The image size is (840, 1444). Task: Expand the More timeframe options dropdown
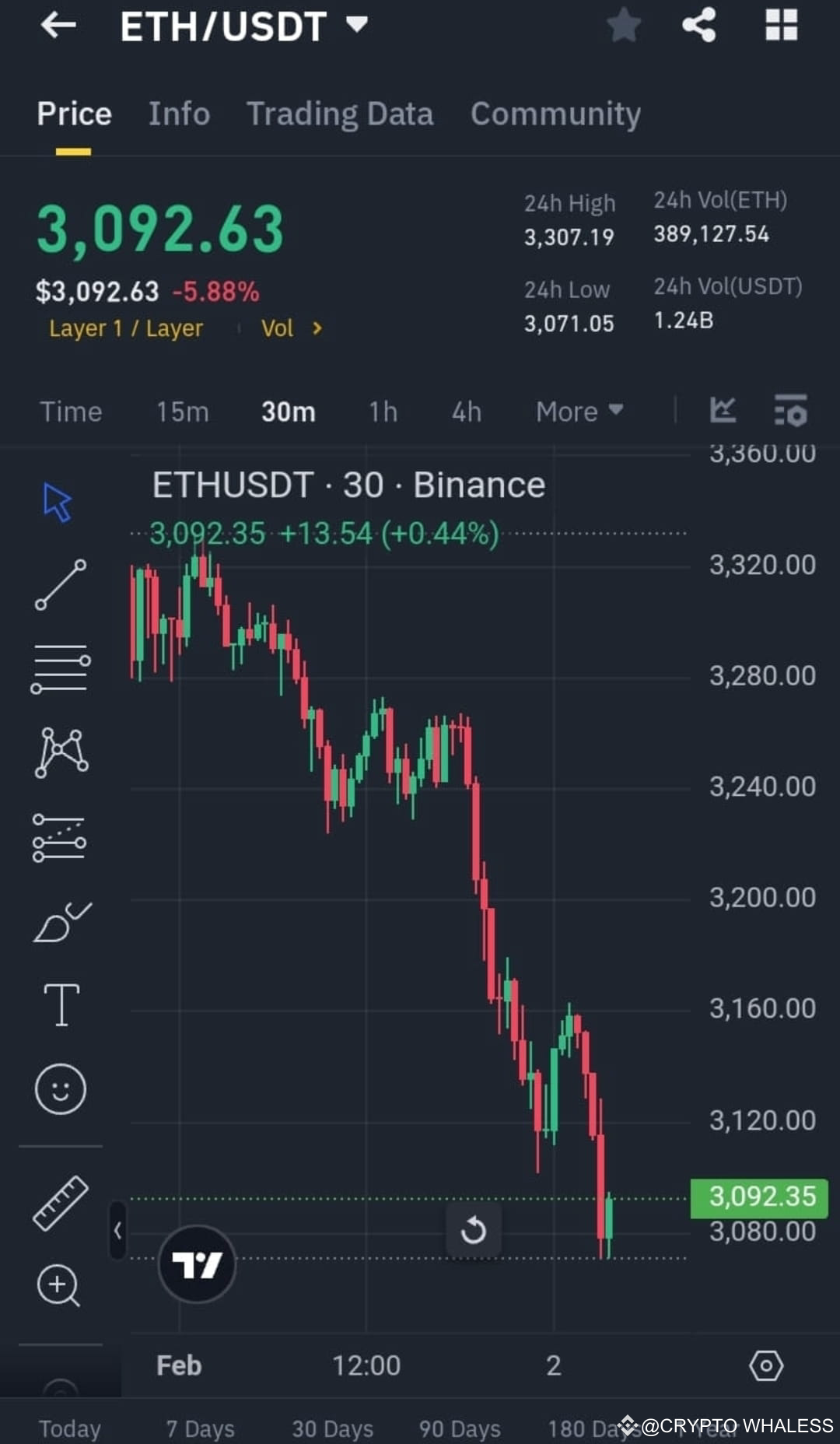pos(579,412)
